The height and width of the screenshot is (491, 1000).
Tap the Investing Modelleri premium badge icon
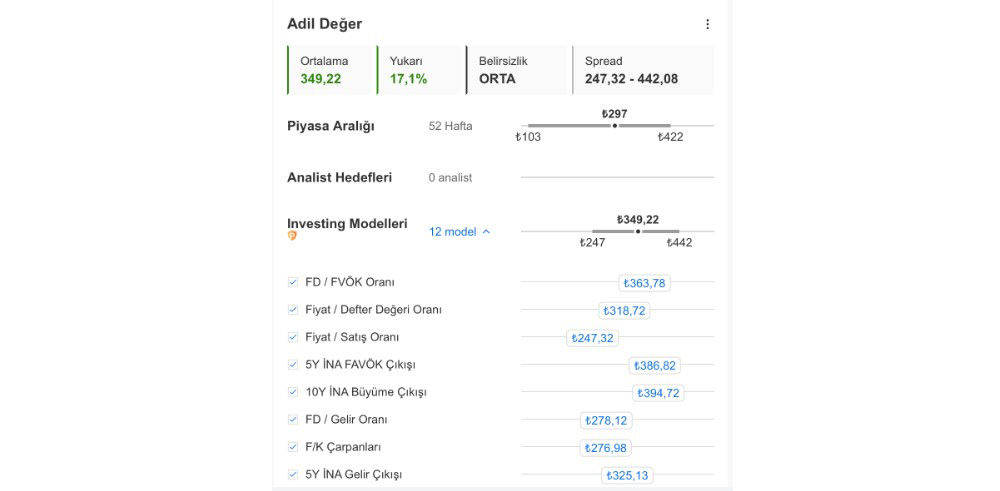pos(292,236)
